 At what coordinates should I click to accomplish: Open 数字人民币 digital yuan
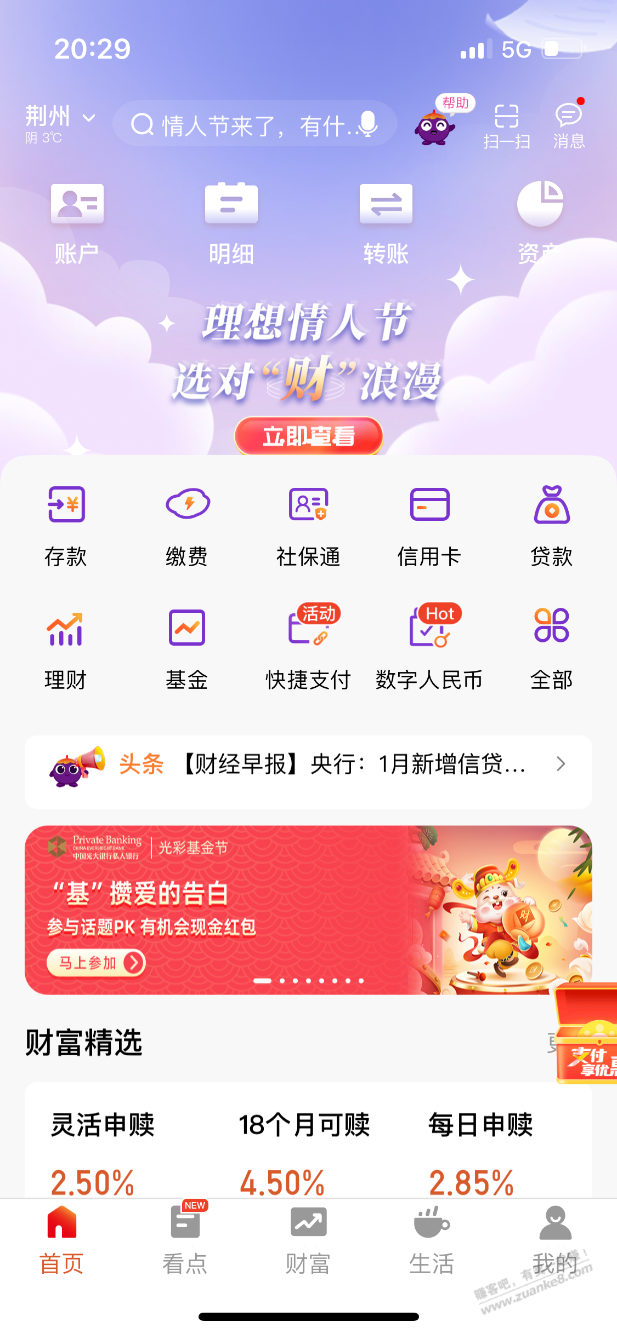[429, 648]
